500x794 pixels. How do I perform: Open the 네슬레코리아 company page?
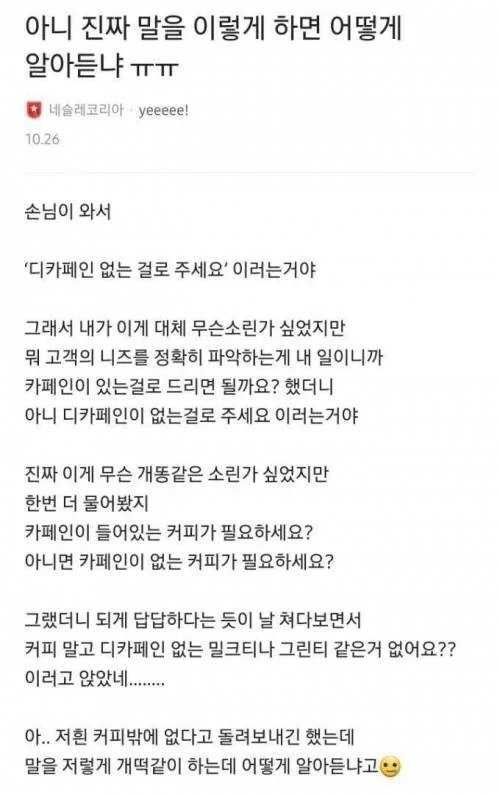tap(86, 110)
